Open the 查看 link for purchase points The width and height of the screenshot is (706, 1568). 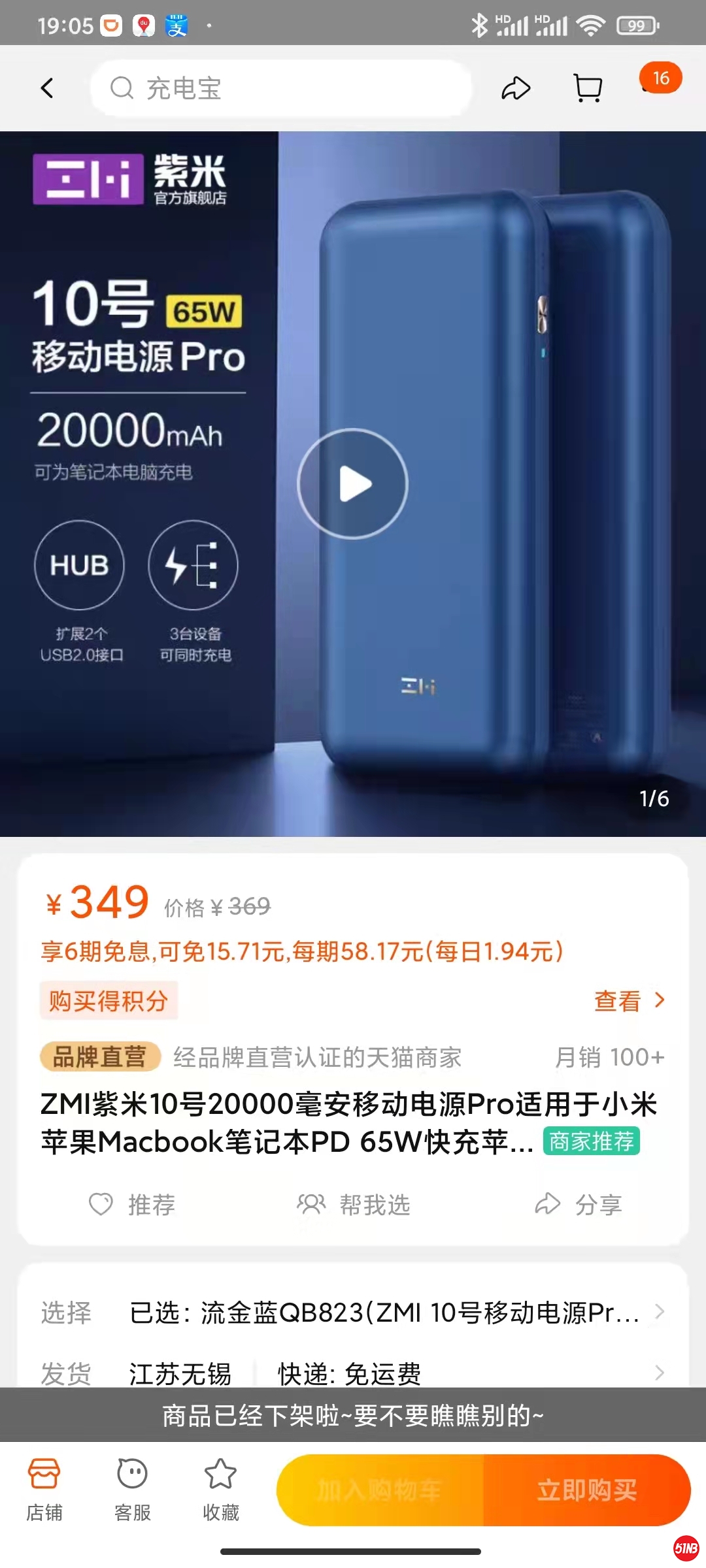click(x=629, y=1001)
